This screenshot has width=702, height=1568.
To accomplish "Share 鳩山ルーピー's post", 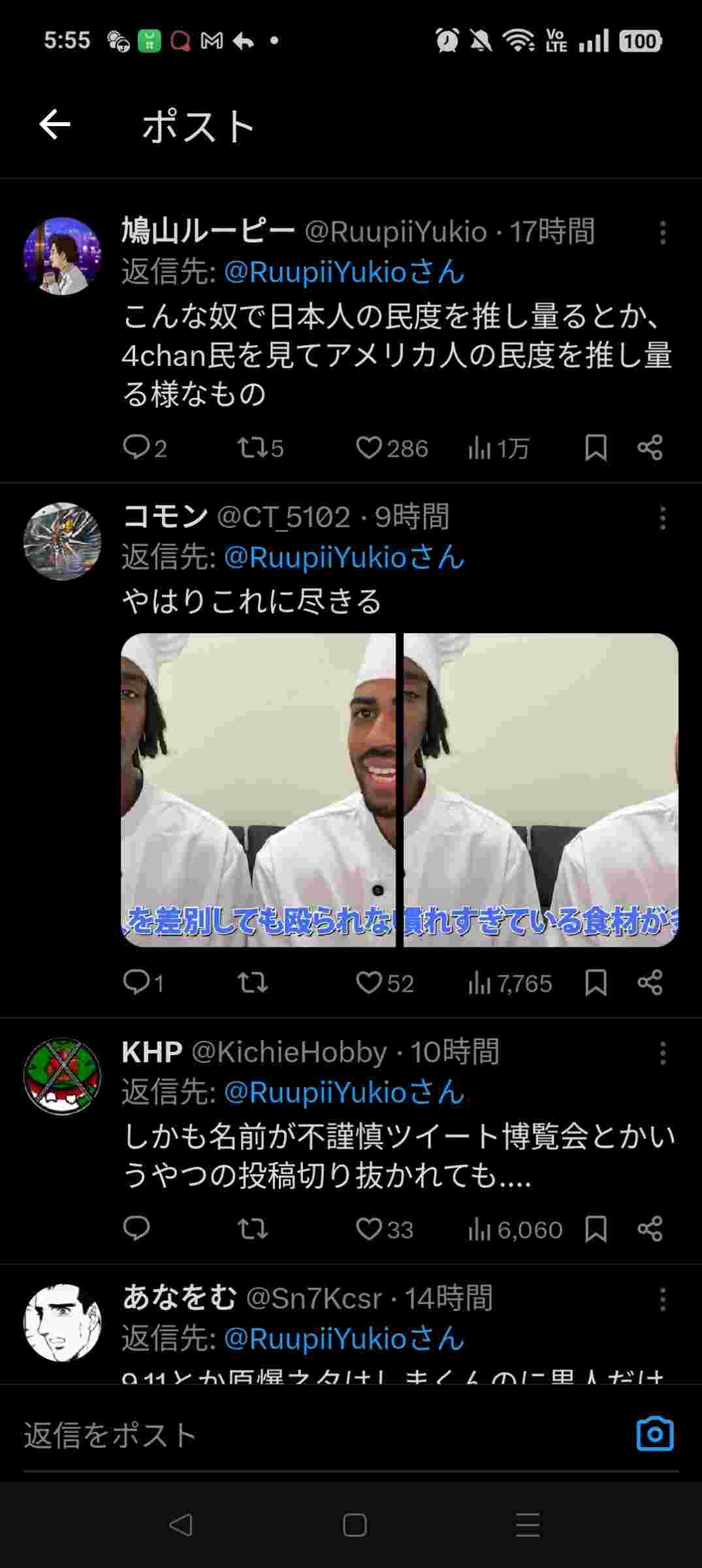I will click(x=650, y=448).
